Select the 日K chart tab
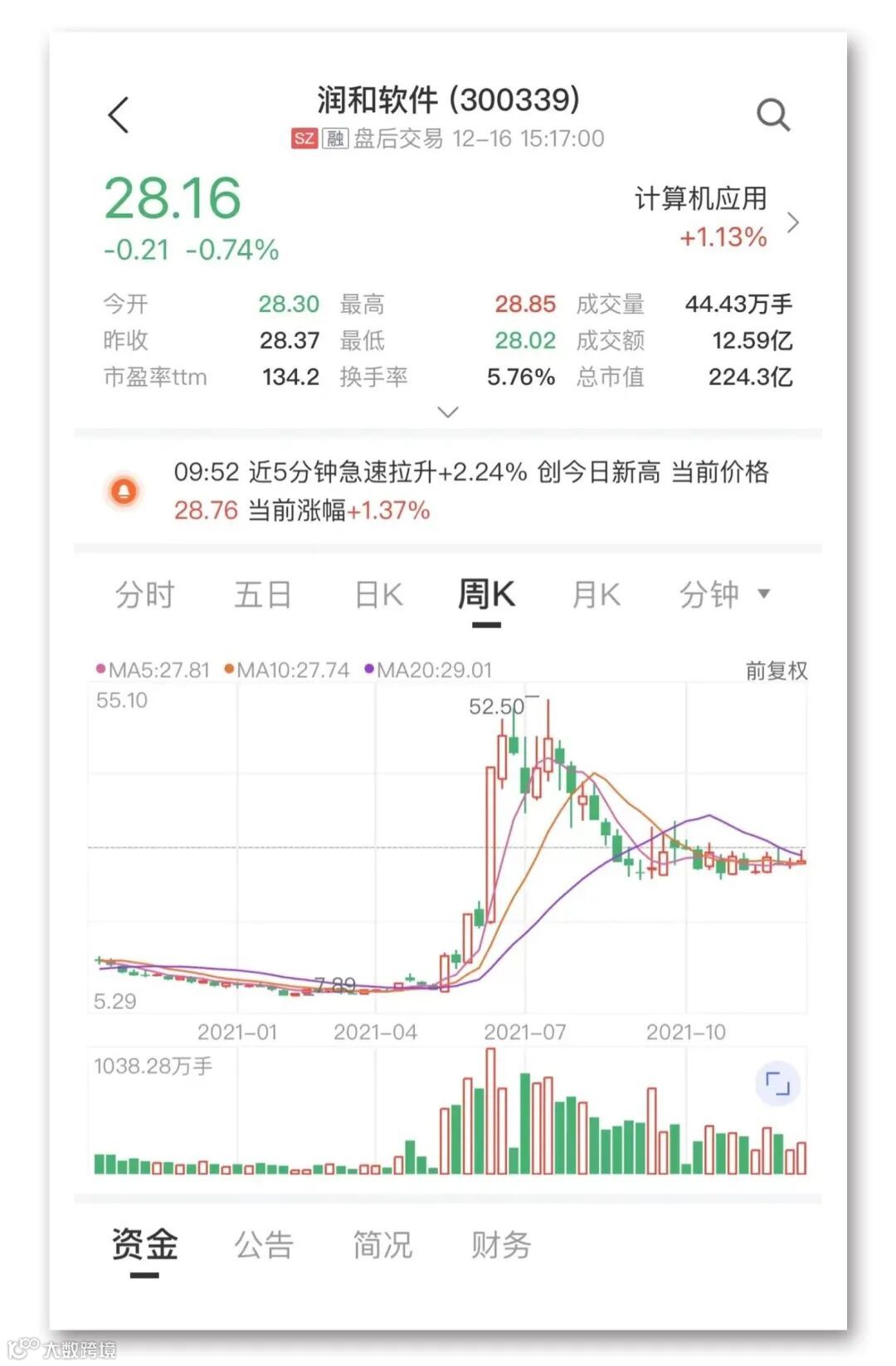896x1366 pixels. point(378,594)
